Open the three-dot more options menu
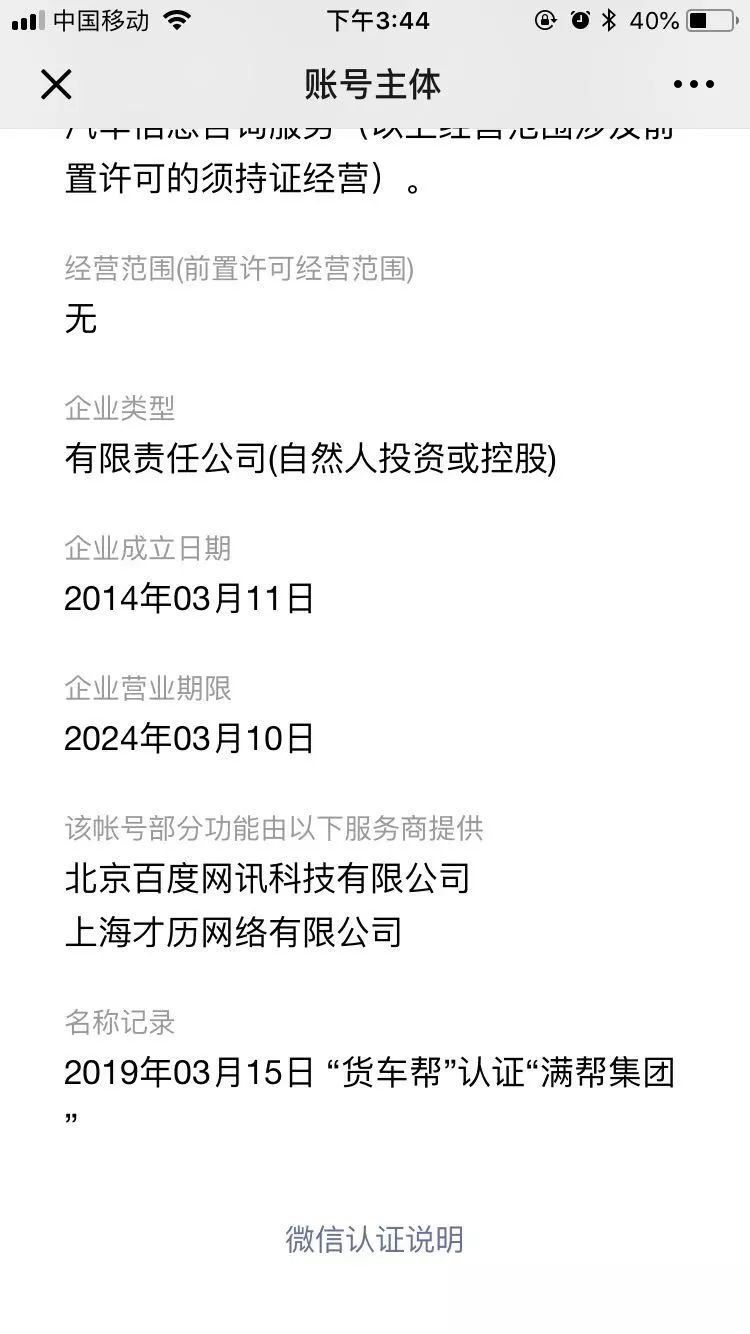This screenshot has height=1334, width=750. (x=693, y=85)
